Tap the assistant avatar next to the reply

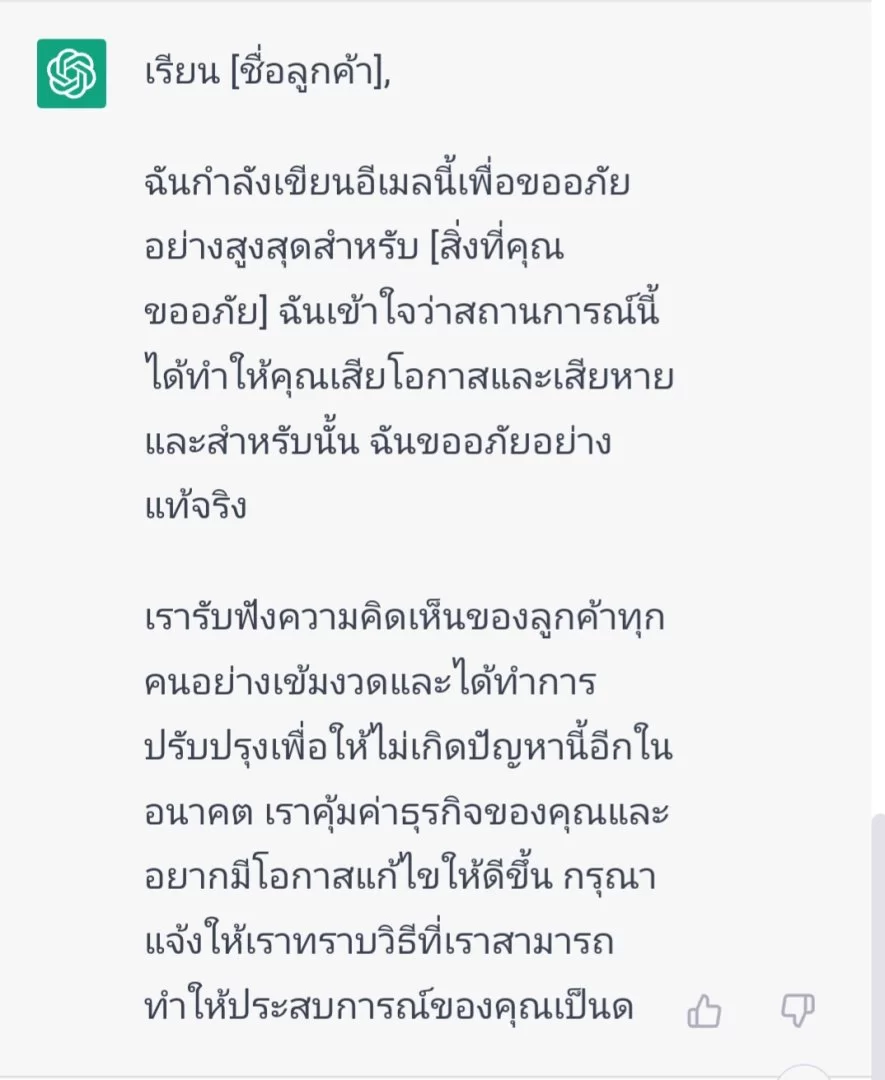(70, 72)
